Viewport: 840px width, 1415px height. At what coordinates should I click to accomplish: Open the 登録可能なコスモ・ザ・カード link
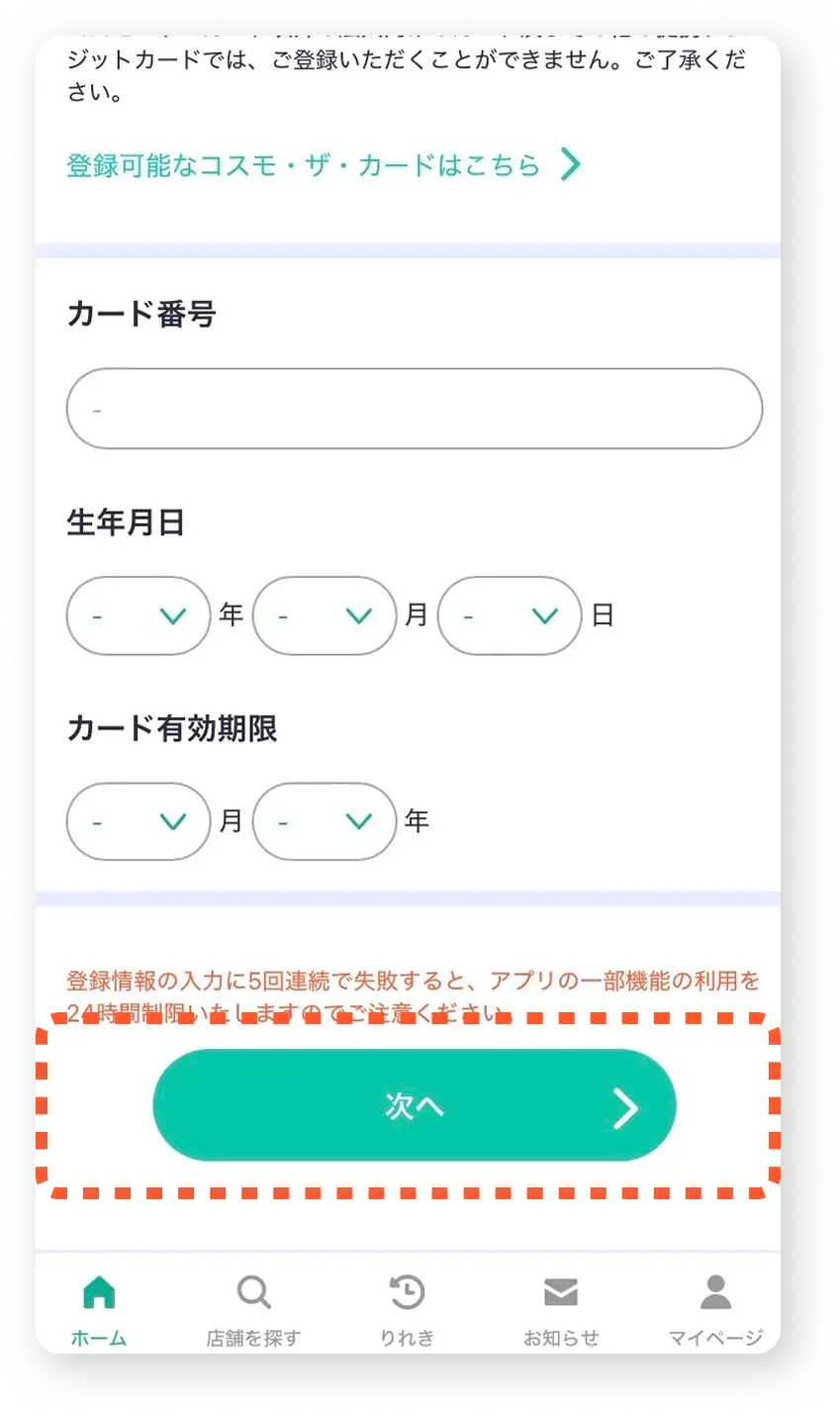click(x=324, y=164)
